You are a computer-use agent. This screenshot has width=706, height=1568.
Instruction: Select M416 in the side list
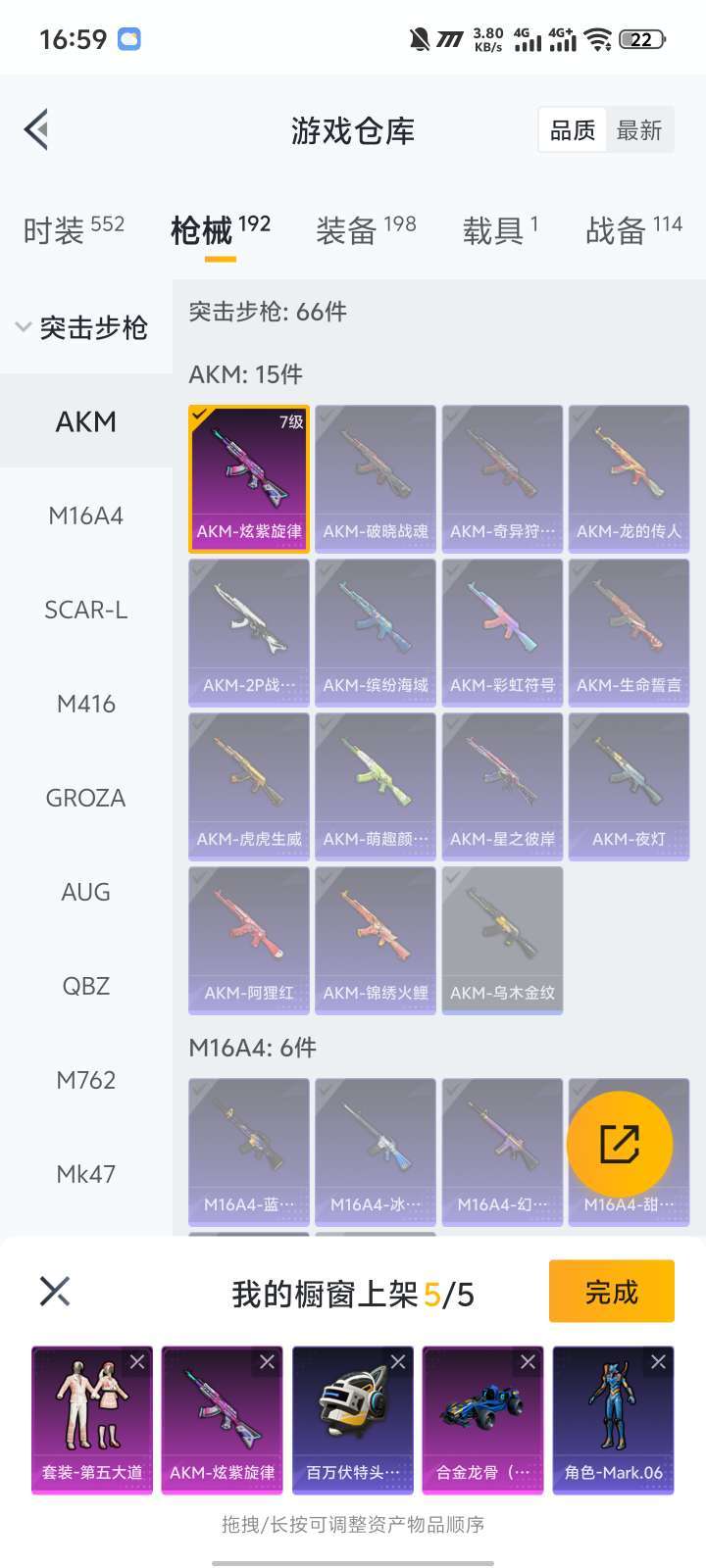pos(86,704)
